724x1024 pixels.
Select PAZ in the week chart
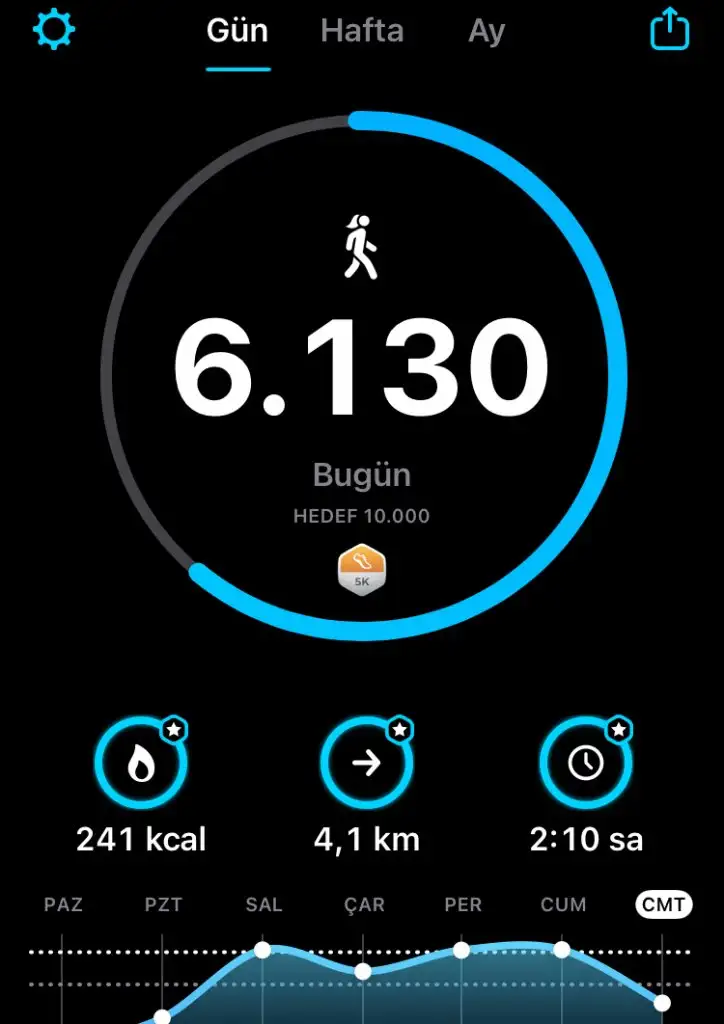point(63,905)
